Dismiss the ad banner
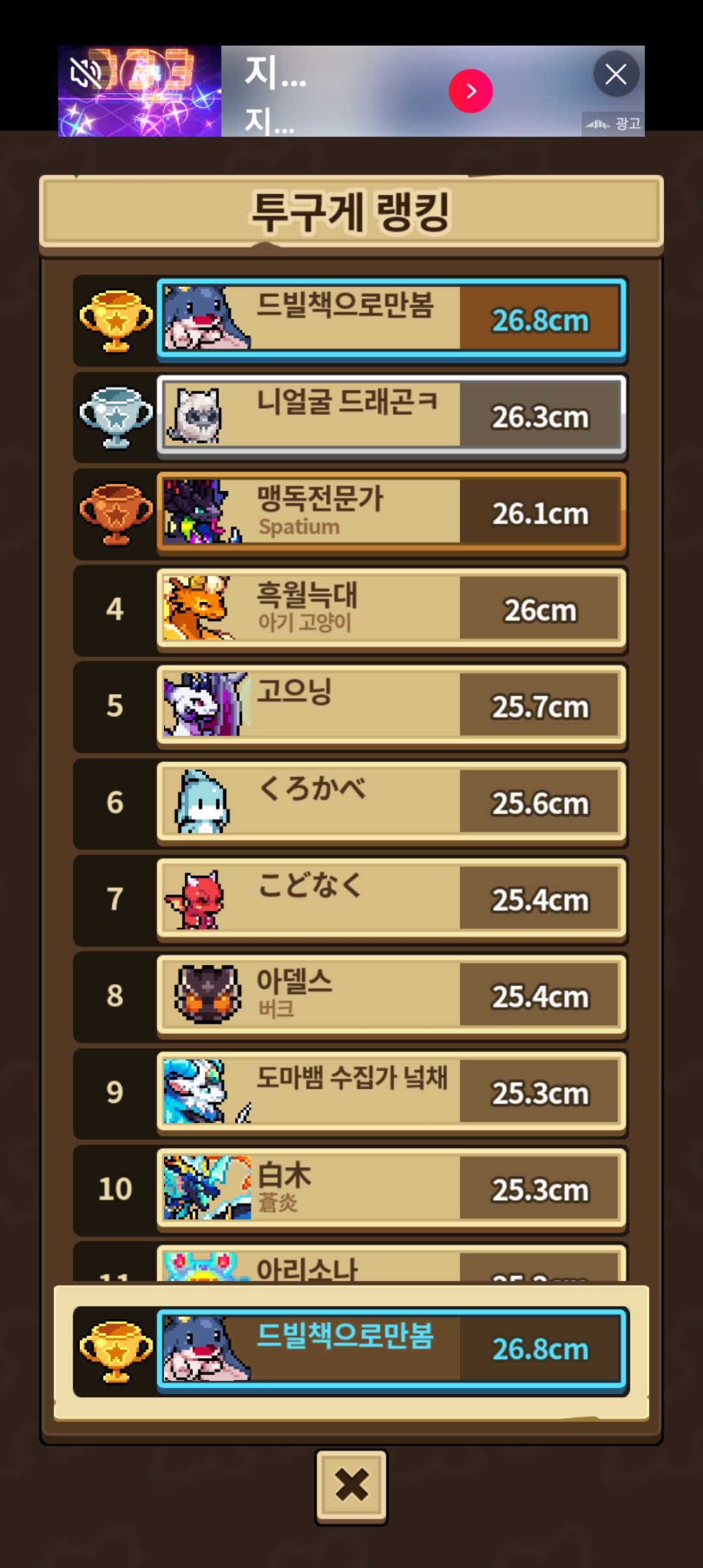This screenshot has width=703, height=1568. pyautogui.click(x=615, y=74)
